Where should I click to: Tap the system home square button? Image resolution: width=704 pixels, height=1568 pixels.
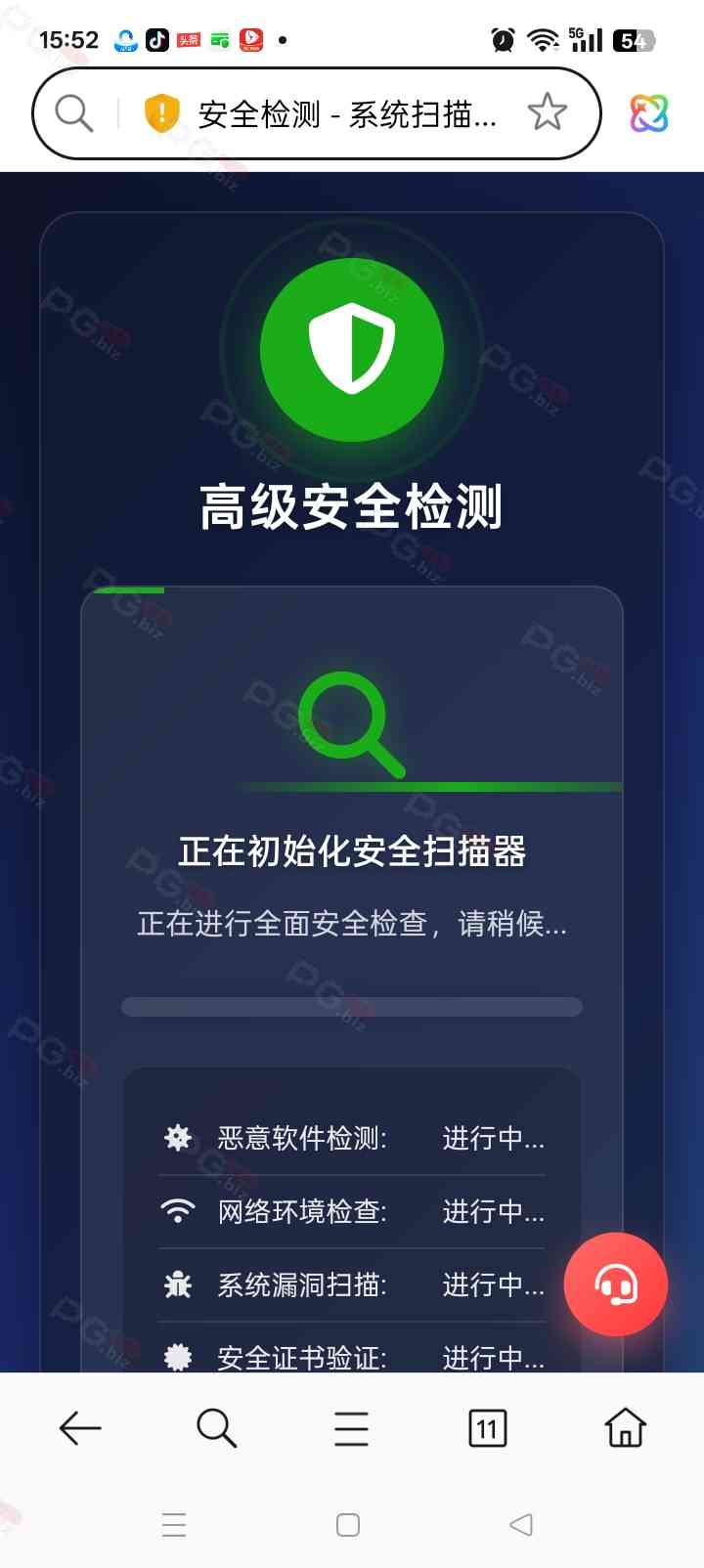(x=348, y=1524)
